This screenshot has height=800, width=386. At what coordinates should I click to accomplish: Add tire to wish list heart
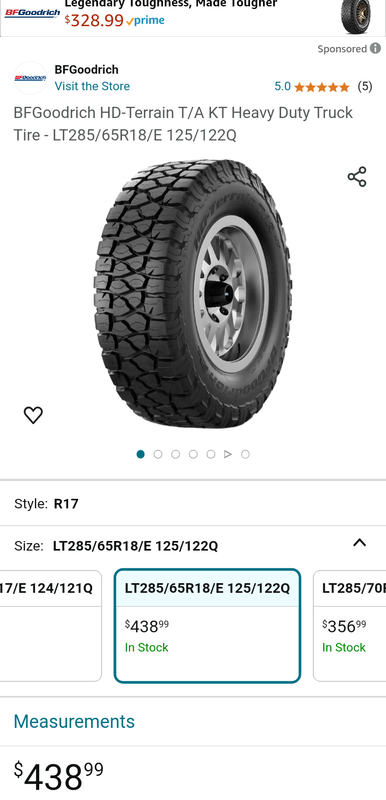coord(33,415)
